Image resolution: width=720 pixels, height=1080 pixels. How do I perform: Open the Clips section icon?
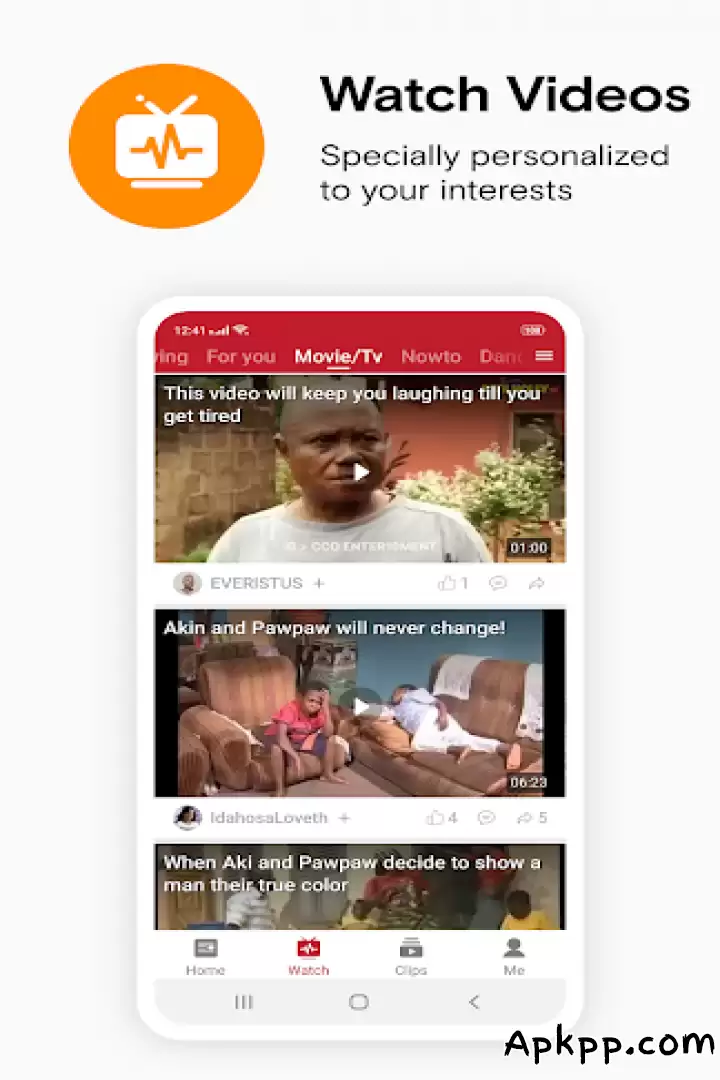(x=410, y=948)
